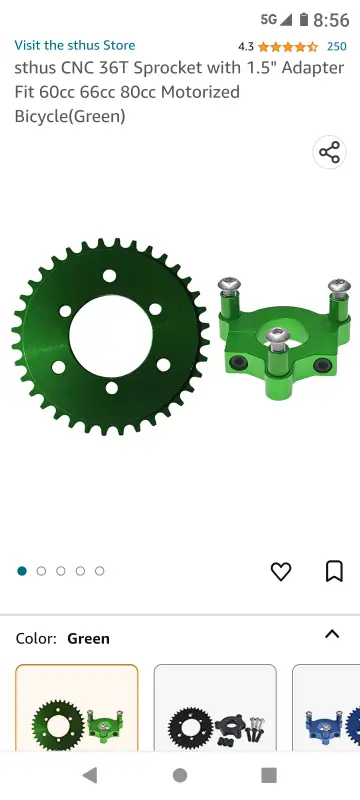This screenshot has height=800, width=360.
Task: Select the green color option
Action: coord(77,707)
